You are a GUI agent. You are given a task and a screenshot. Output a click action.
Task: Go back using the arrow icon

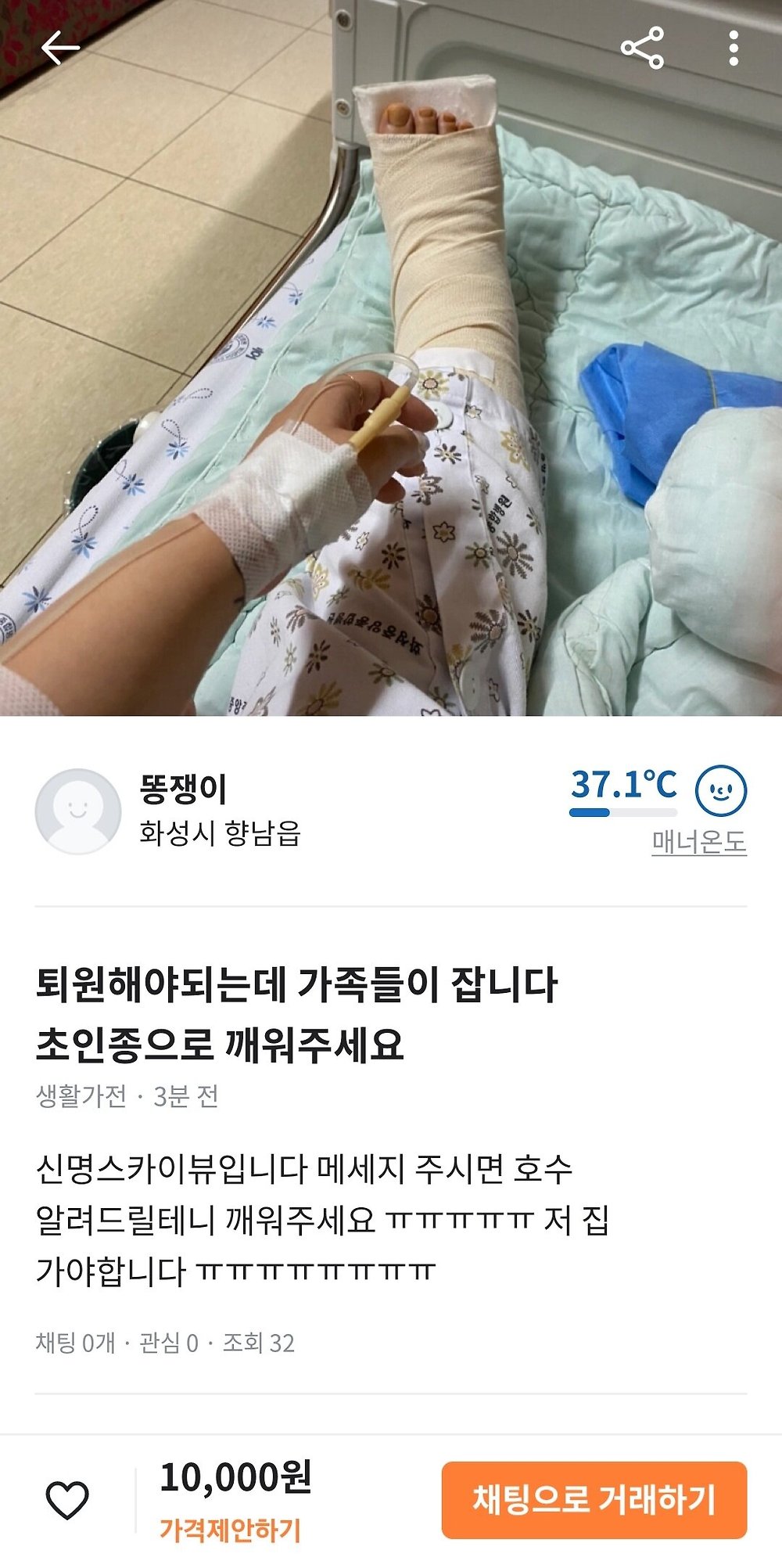coord(60,49)
